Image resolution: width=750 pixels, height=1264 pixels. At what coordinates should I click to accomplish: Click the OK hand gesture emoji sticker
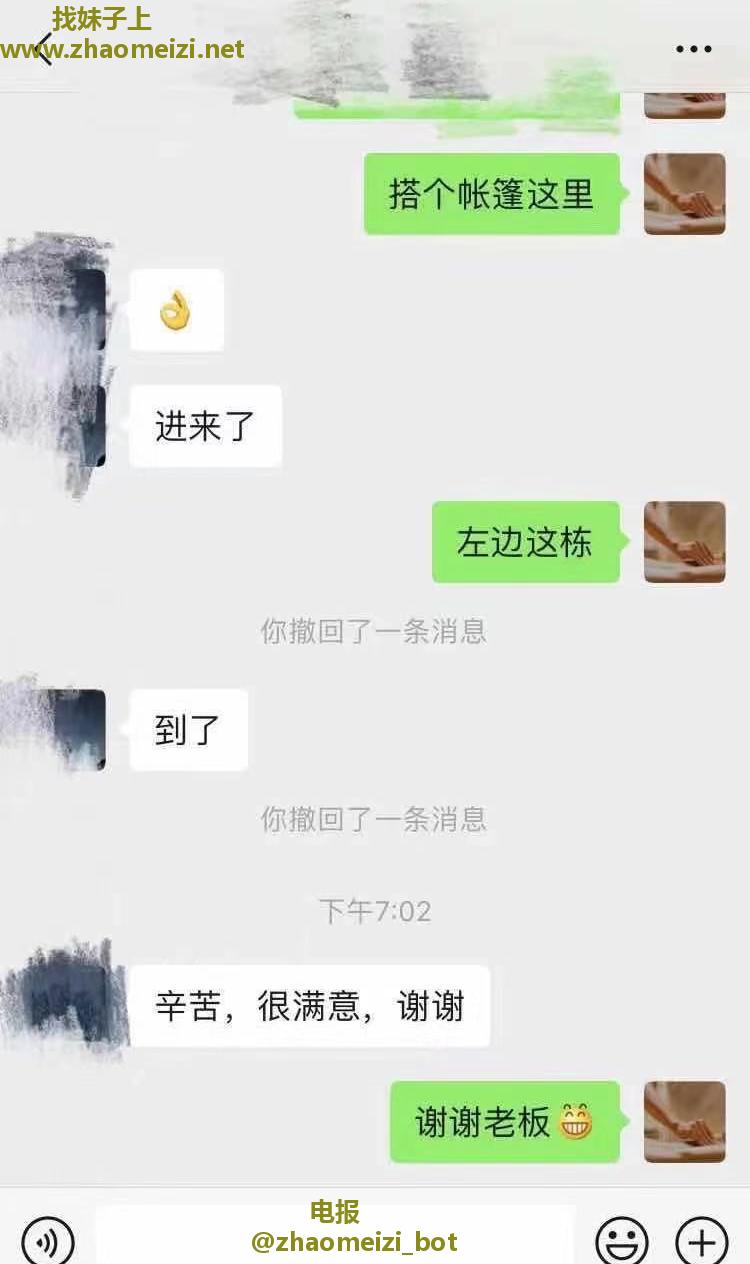click(x=176, y=310)
